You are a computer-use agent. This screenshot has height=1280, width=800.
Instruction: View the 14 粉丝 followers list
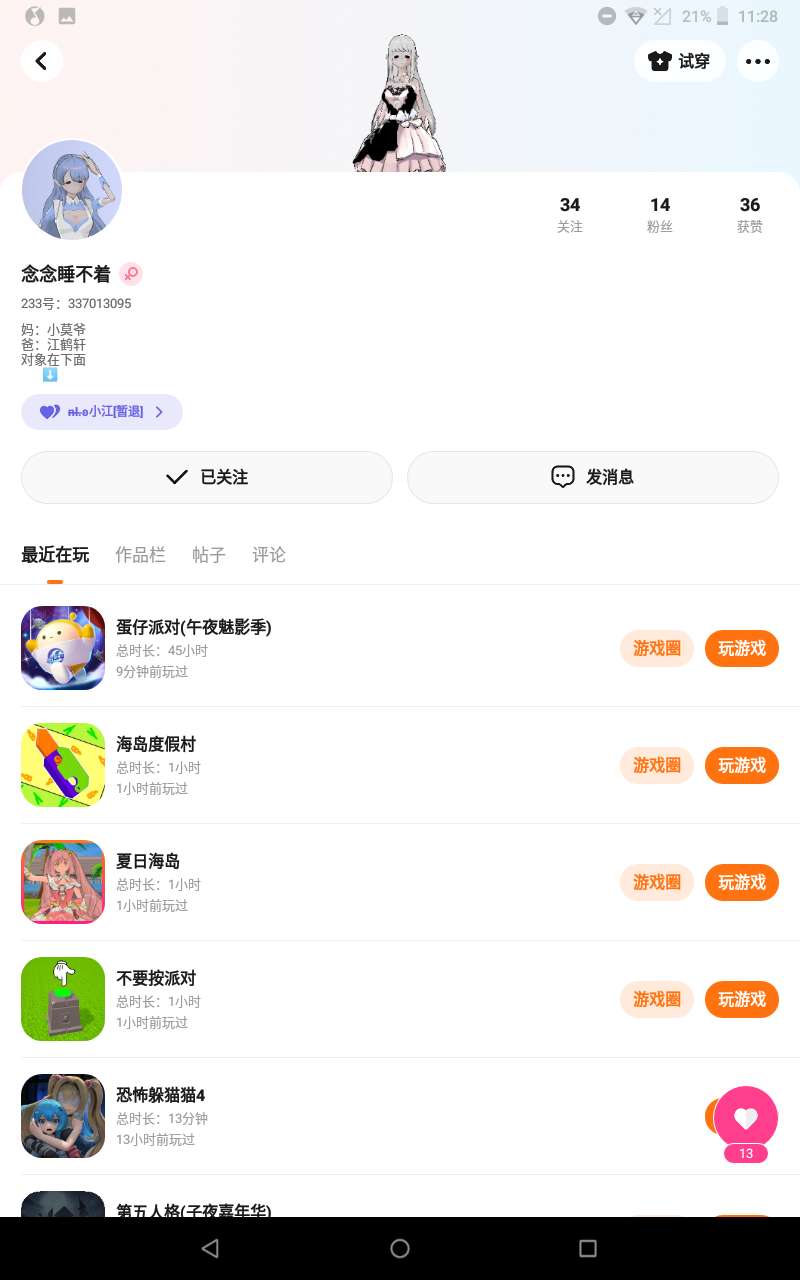tap(660, 214)
